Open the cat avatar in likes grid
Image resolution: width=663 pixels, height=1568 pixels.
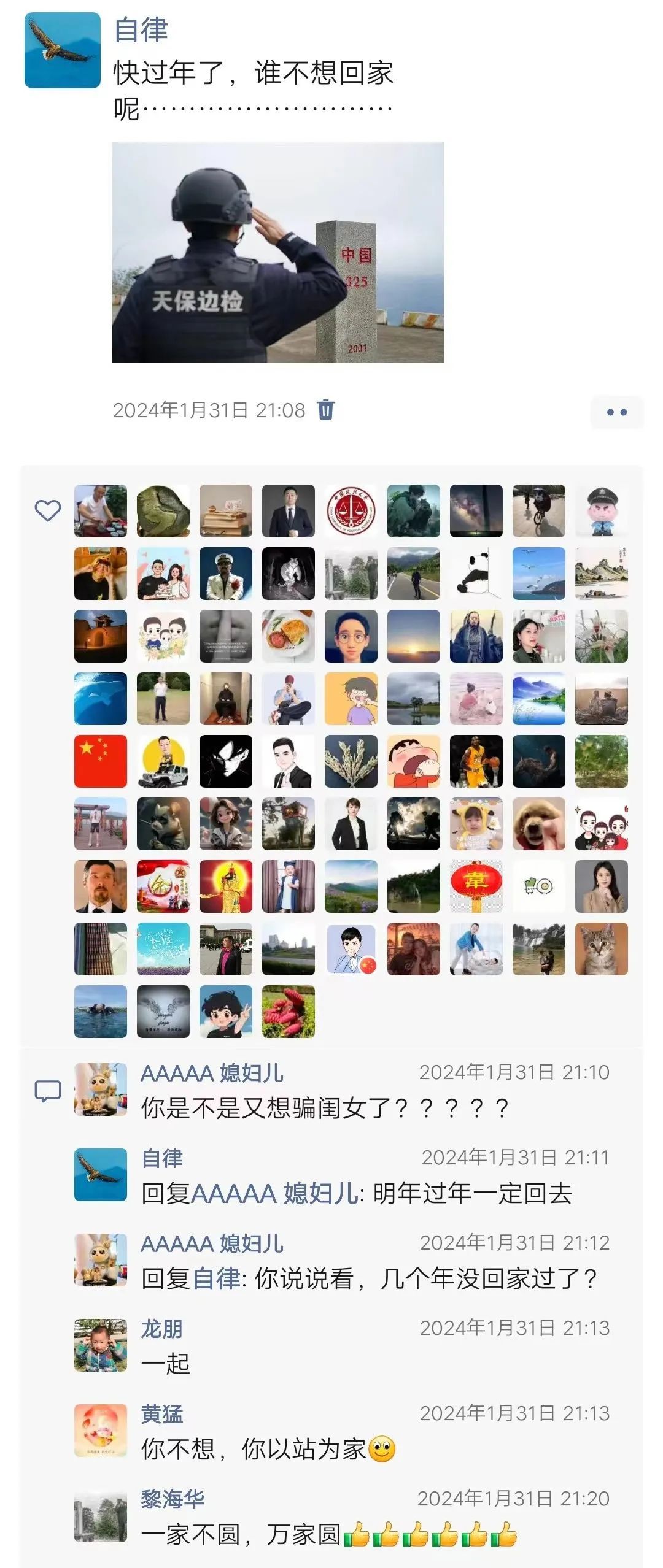click(x=601, y=949)
